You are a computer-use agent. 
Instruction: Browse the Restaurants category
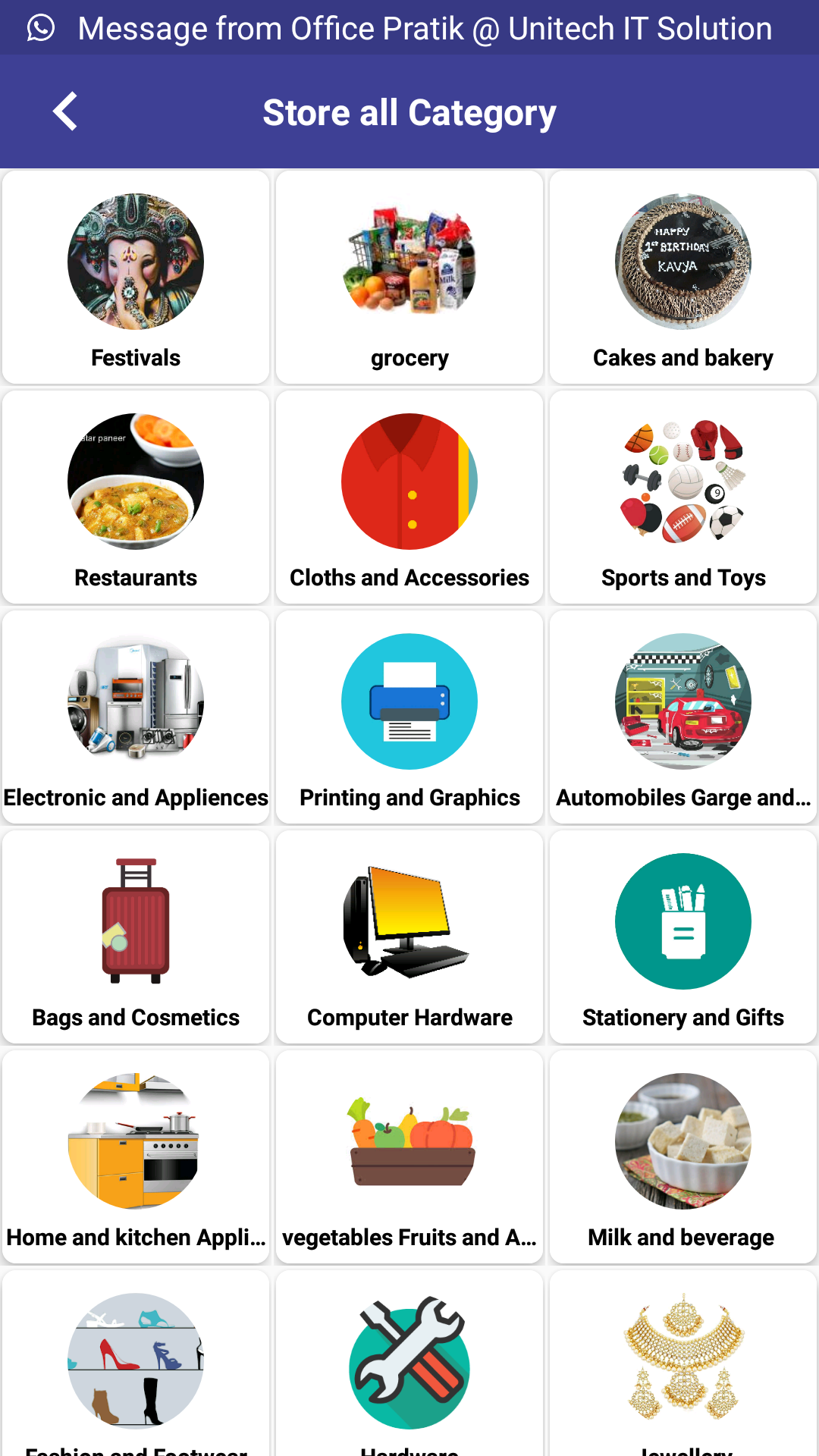136,497
